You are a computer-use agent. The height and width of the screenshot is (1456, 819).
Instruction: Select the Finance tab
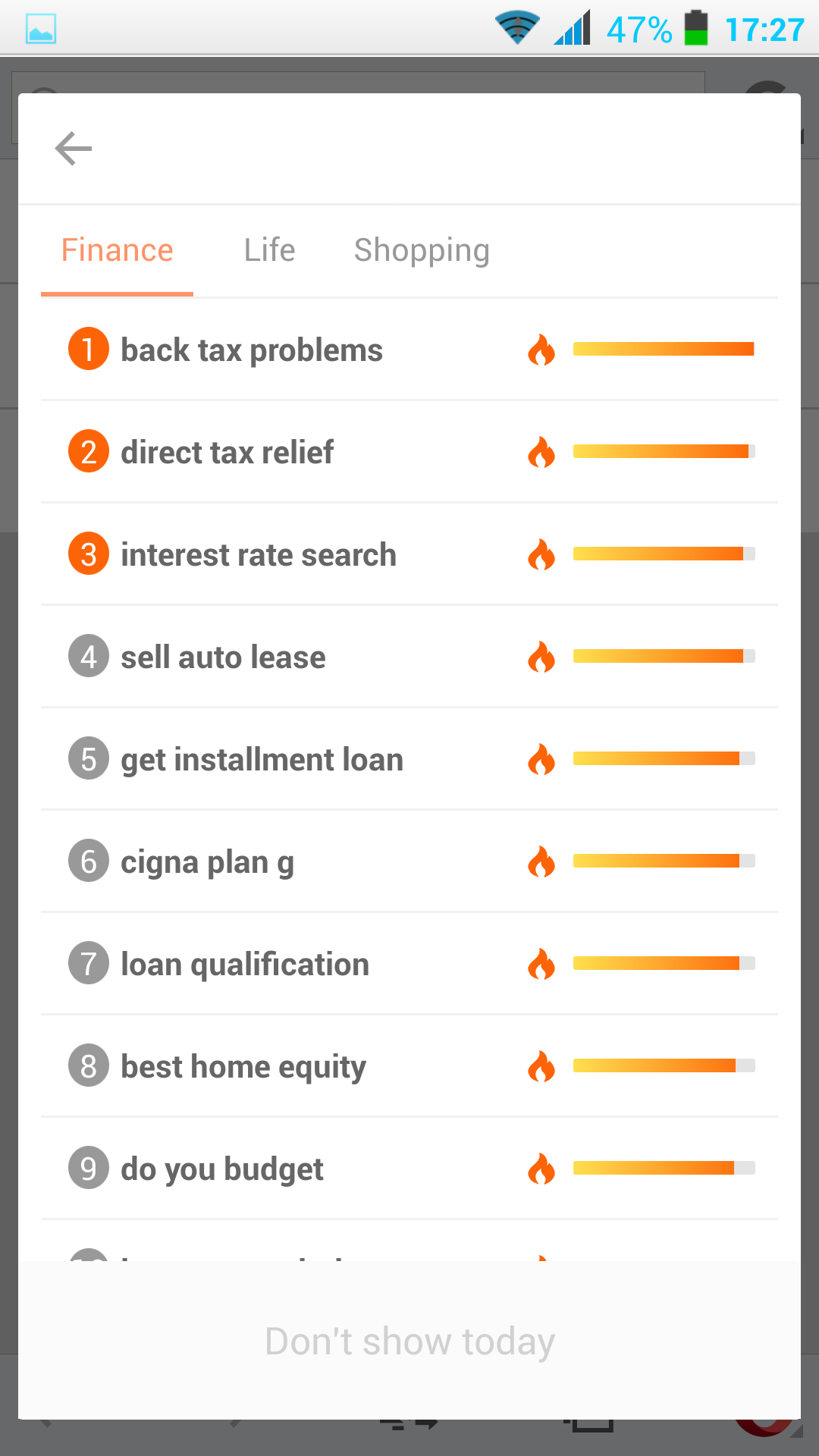click(118, 250)
